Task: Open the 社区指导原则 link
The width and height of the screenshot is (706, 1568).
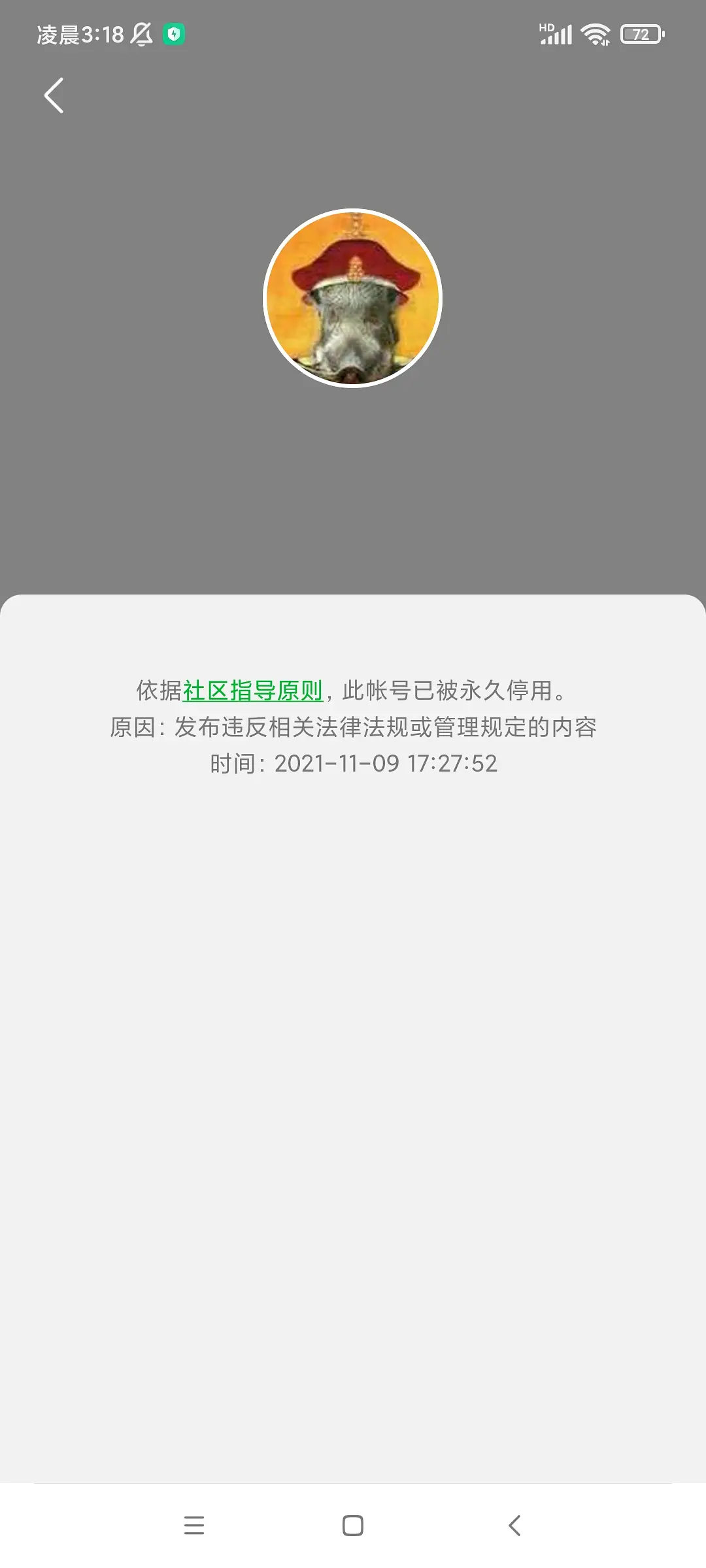Action: [x=252, y=691]
